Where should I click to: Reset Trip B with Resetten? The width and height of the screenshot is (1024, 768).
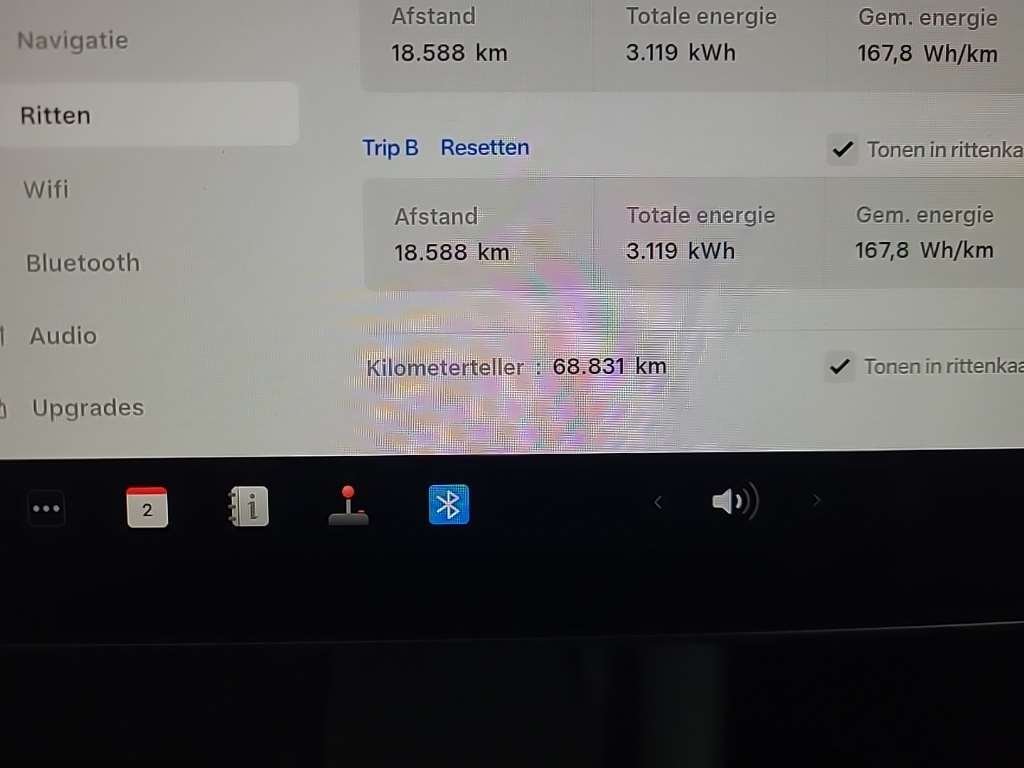click(x=485, y=148)
